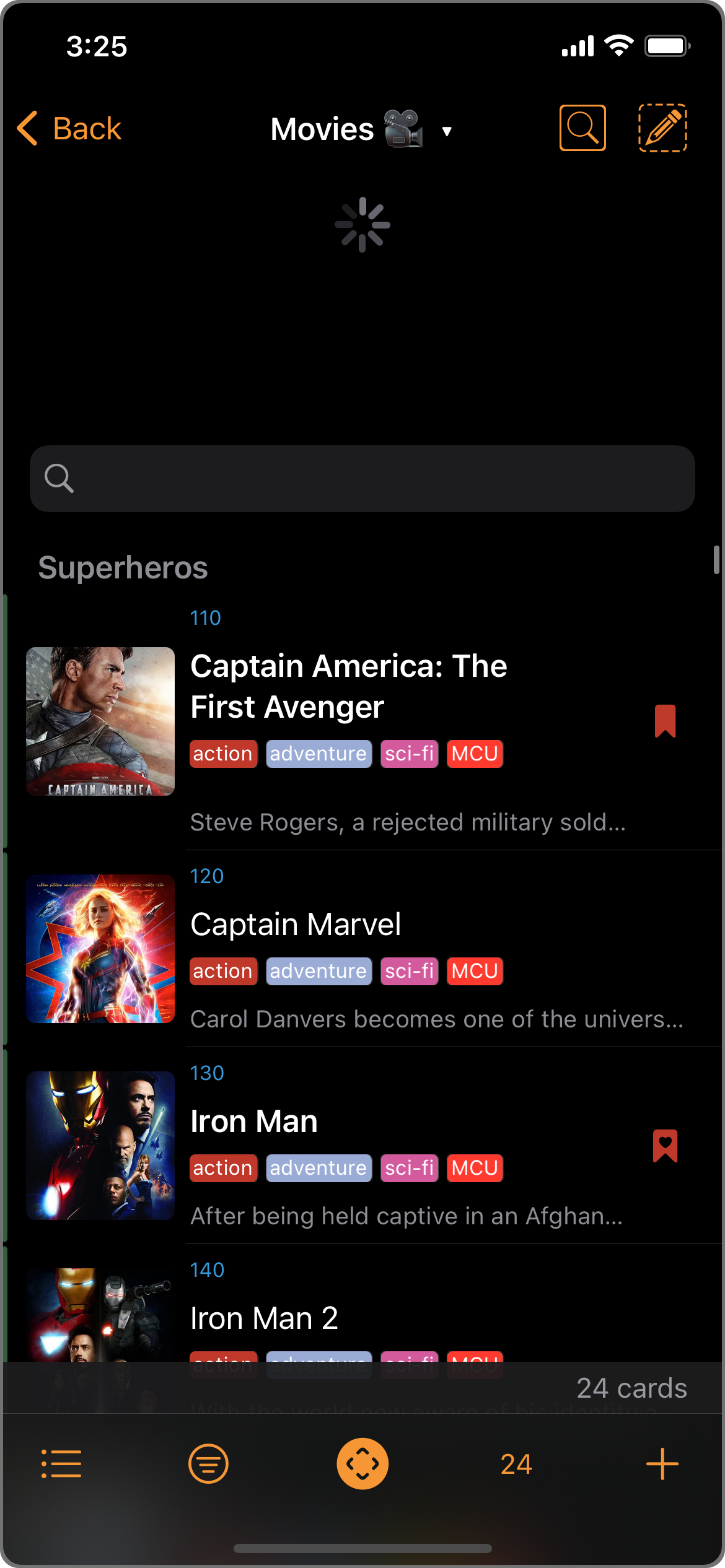Open the search icon in the top bar

point(582,128)
